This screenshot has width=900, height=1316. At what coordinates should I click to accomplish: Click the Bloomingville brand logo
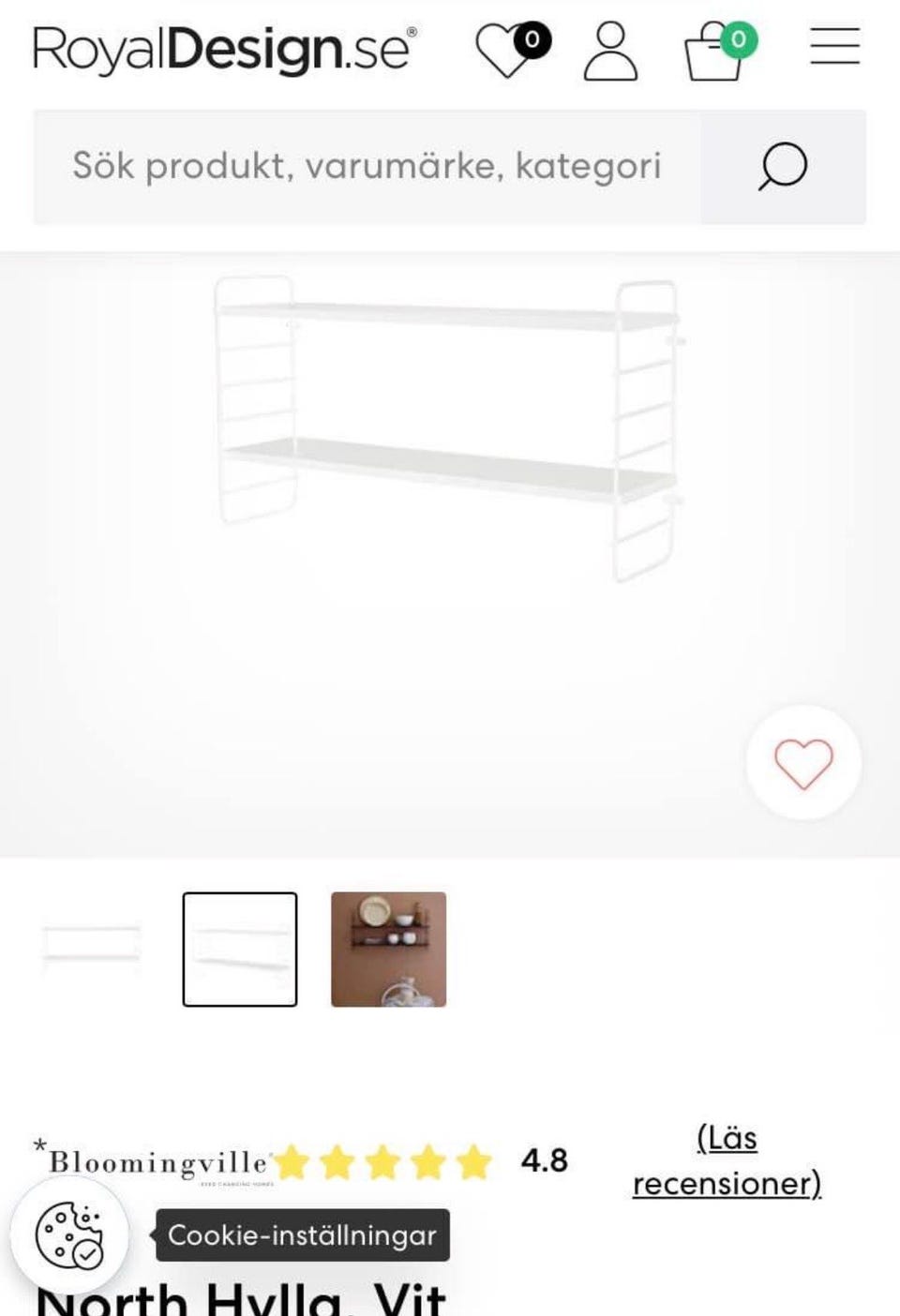pyautogui.click(x=150, y=1162)
